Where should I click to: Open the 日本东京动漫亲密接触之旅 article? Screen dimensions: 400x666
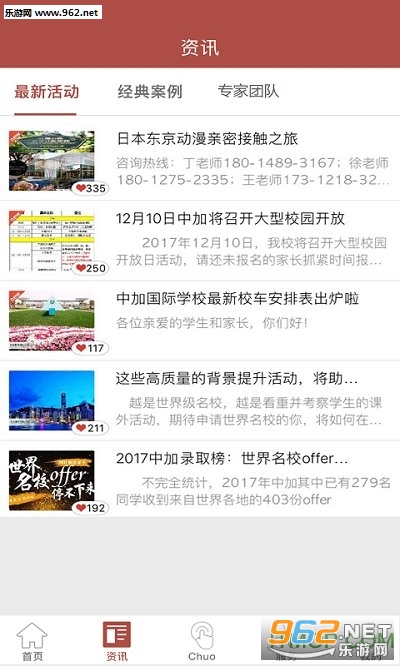tap(200, 161)
